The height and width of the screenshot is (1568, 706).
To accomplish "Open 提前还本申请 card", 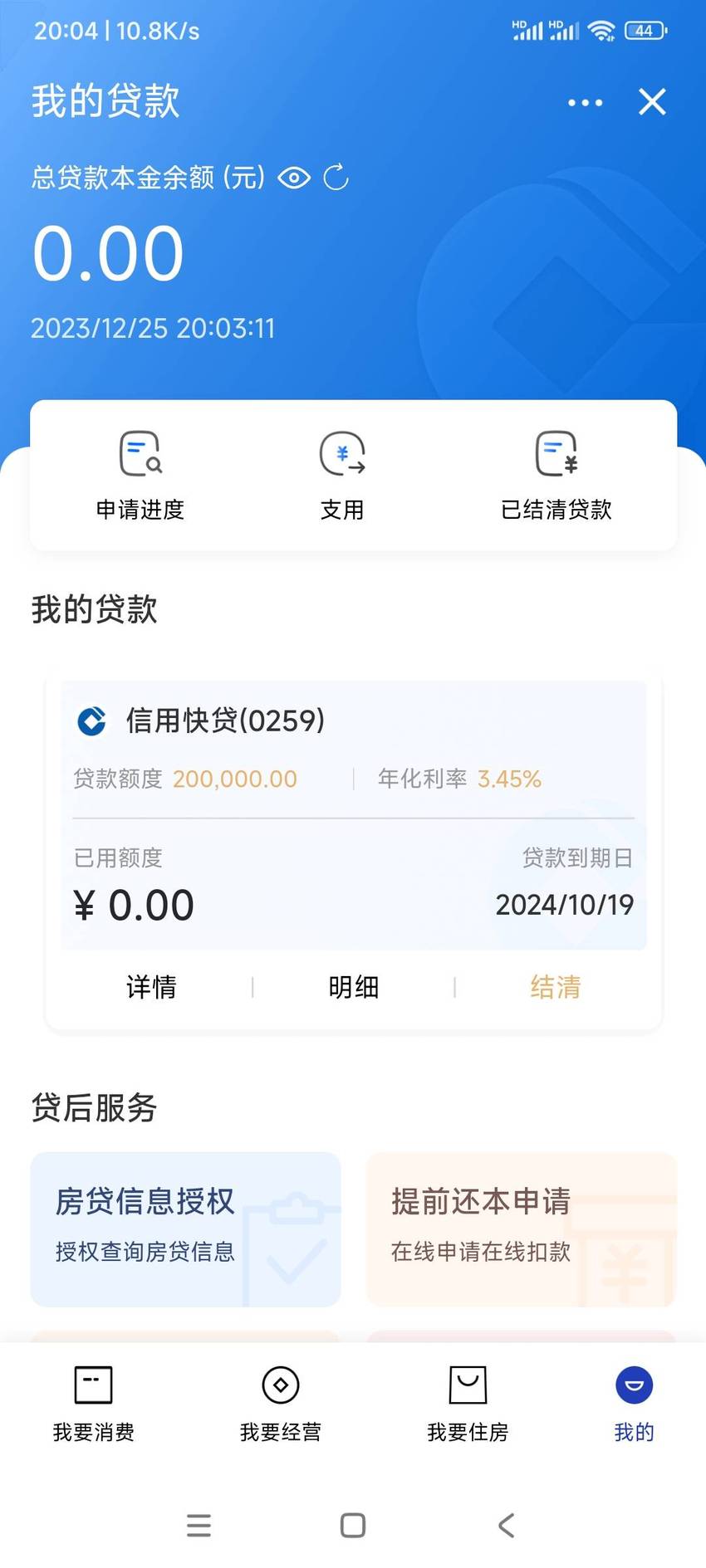I will pos(522,1229).
